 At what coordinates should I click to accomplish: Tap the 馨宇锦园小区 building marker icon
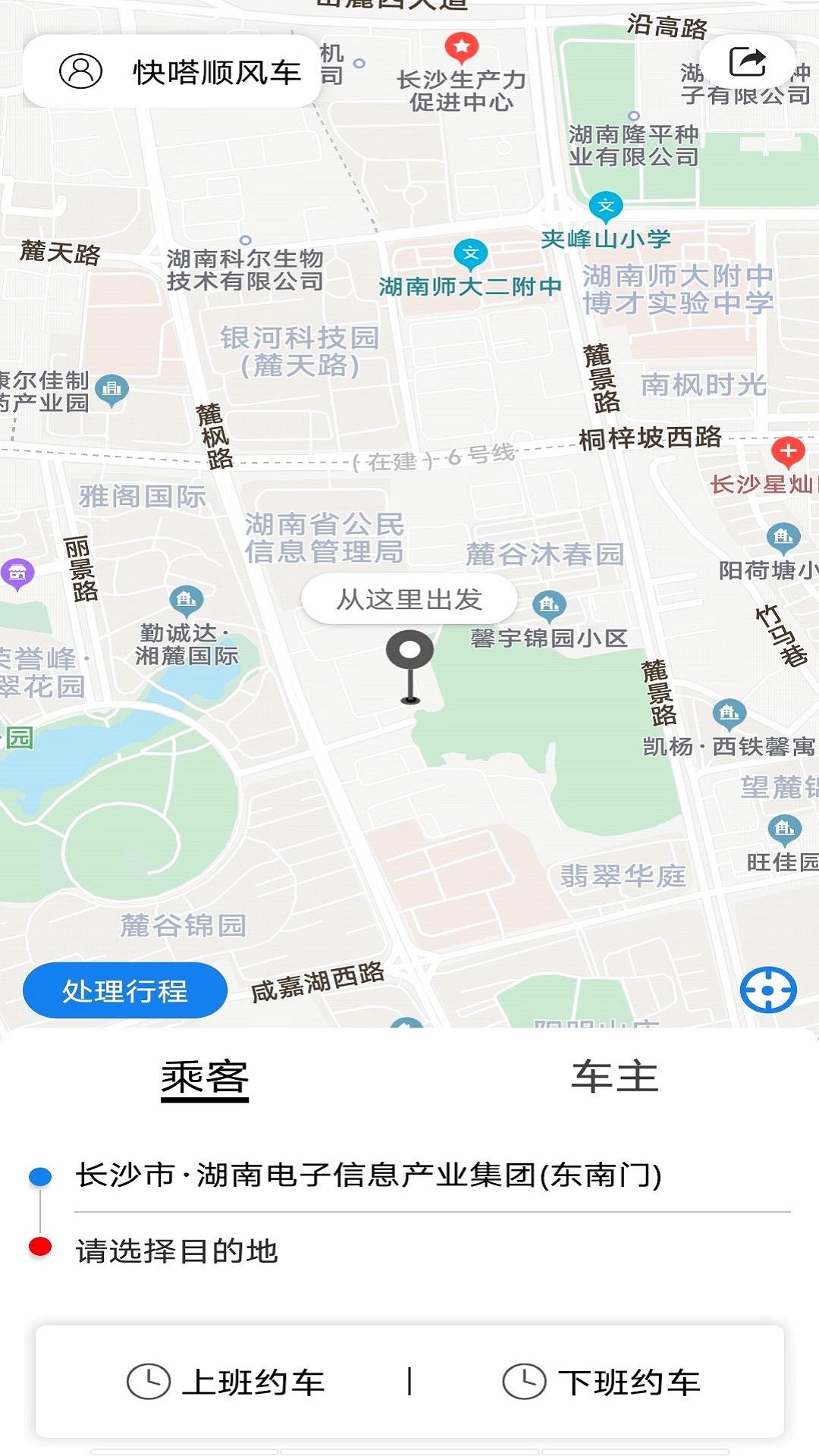tap(550, 605)
